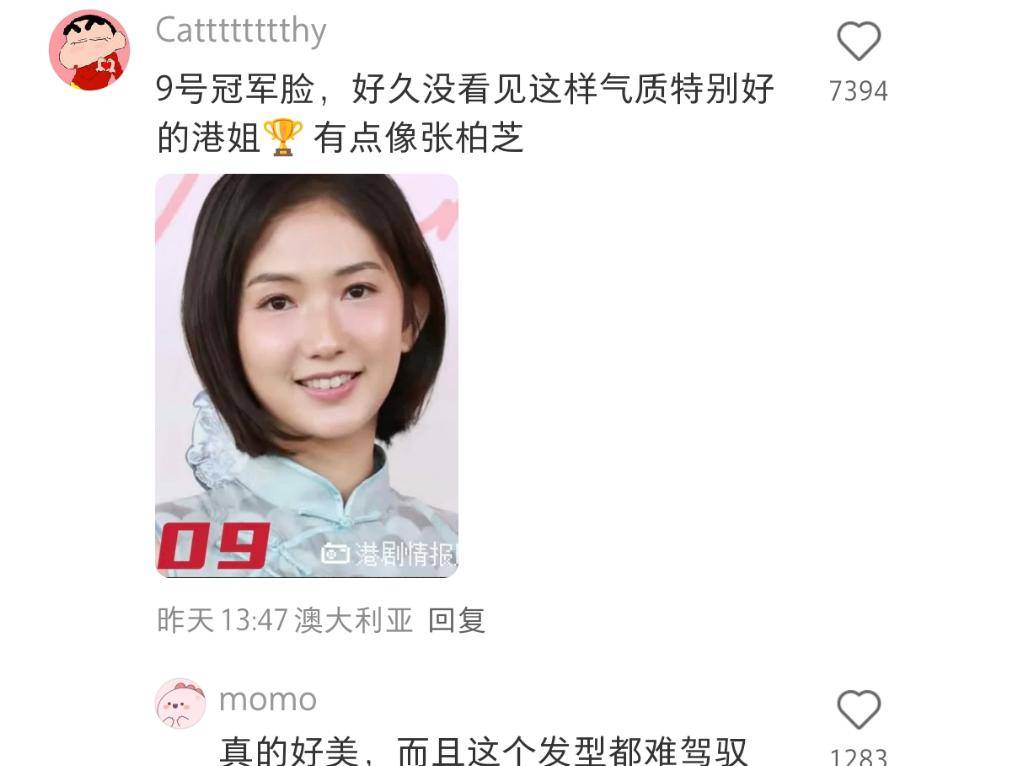This screenshot has width=1014, height=766.
Task: Open the momo username link
Action: point(267,699)
